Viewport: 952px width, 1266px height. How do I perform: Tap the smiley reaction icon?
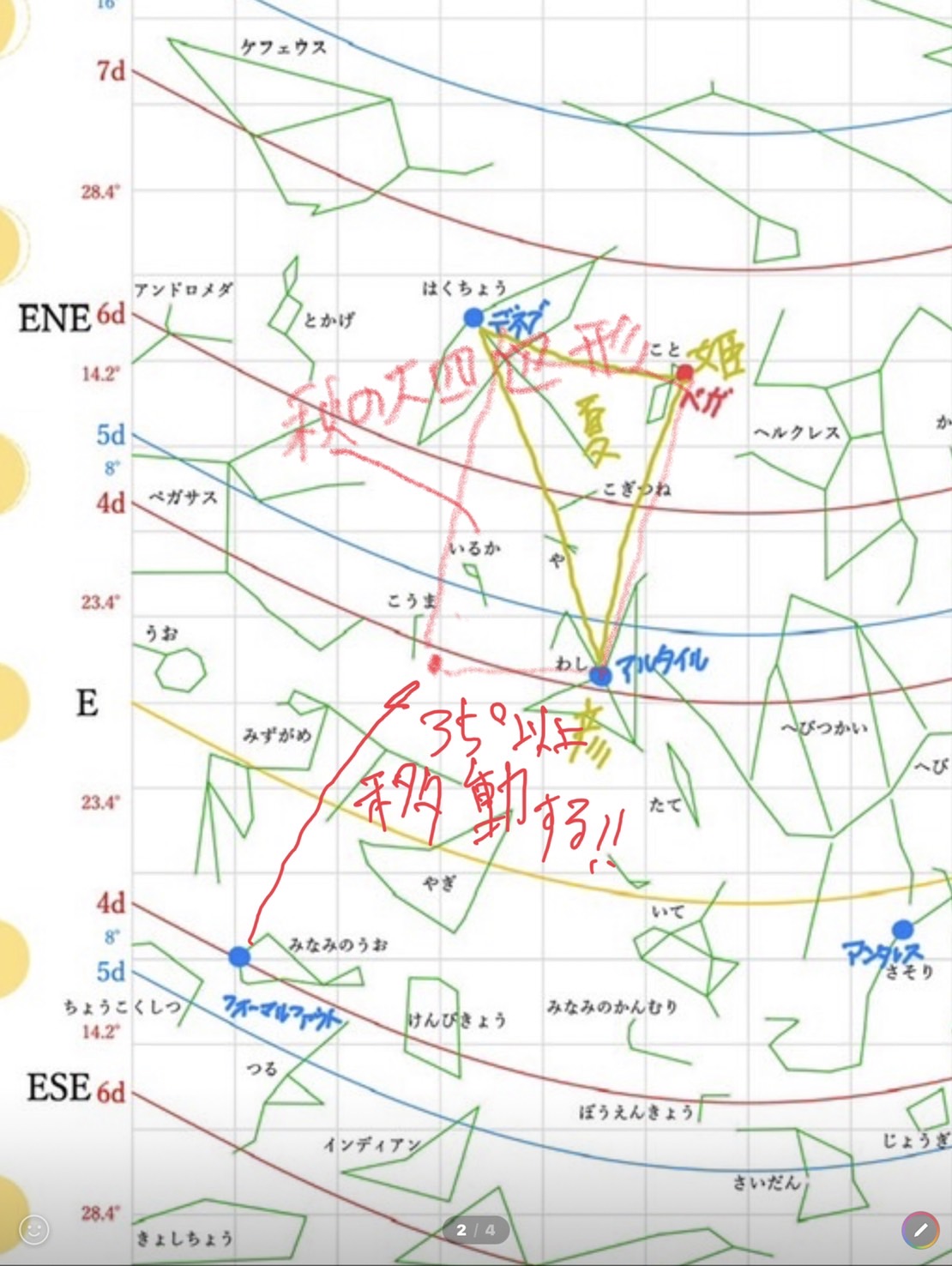click(34, 1230)
